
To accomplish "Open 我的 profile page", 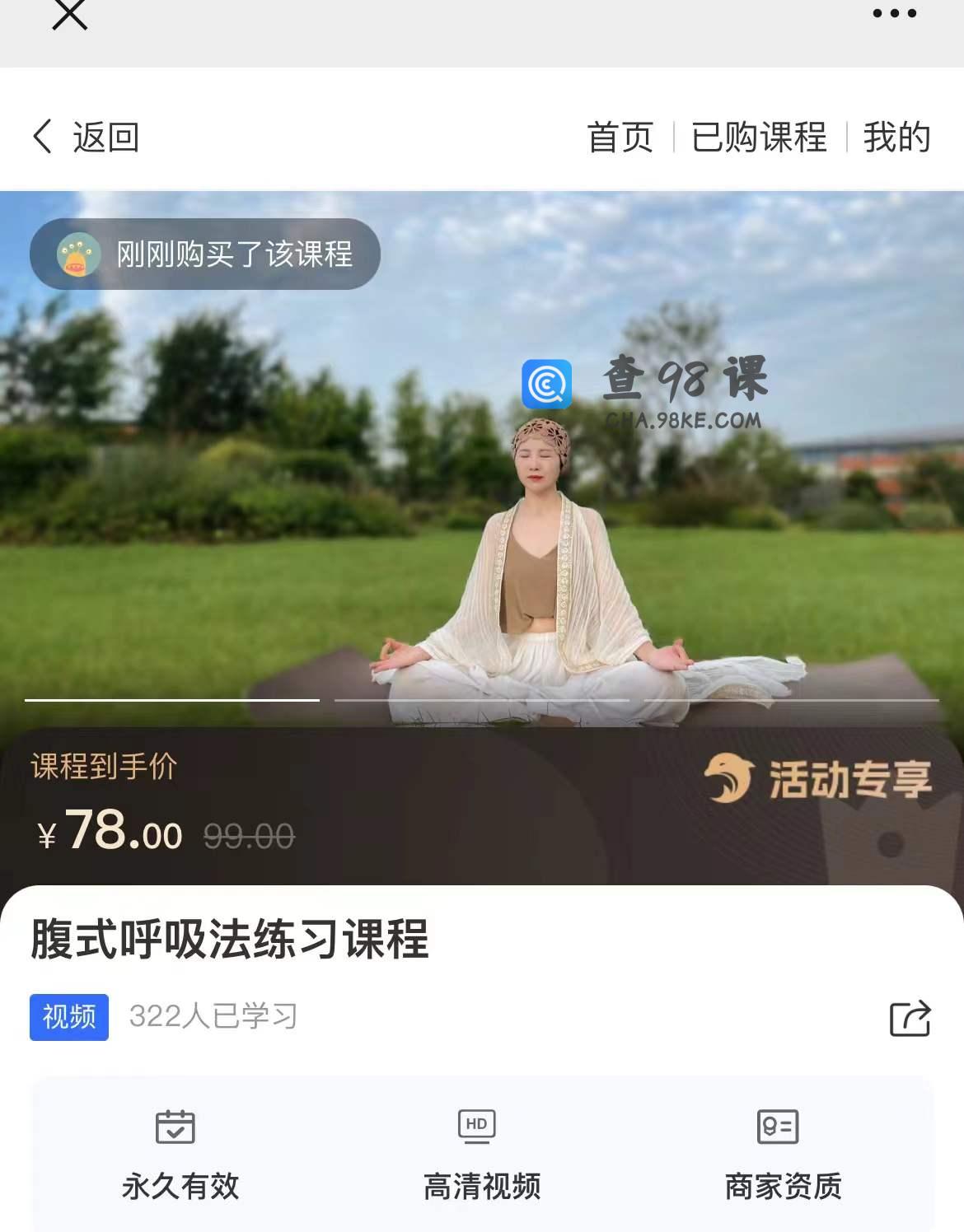I will [896, 137].
